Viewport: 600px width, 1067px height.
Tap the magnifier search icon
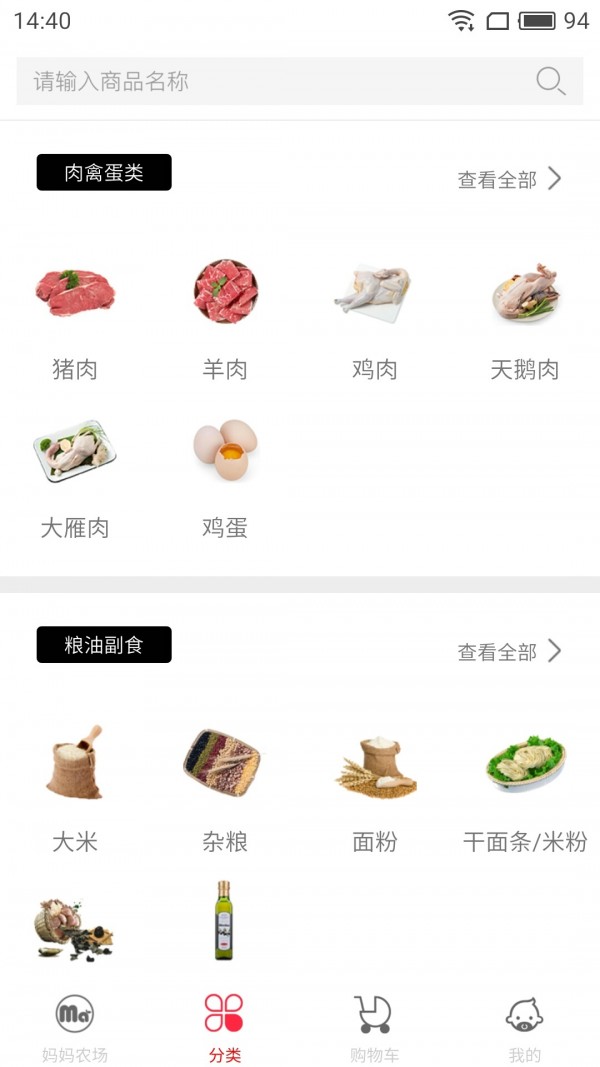tap(550, 81)
